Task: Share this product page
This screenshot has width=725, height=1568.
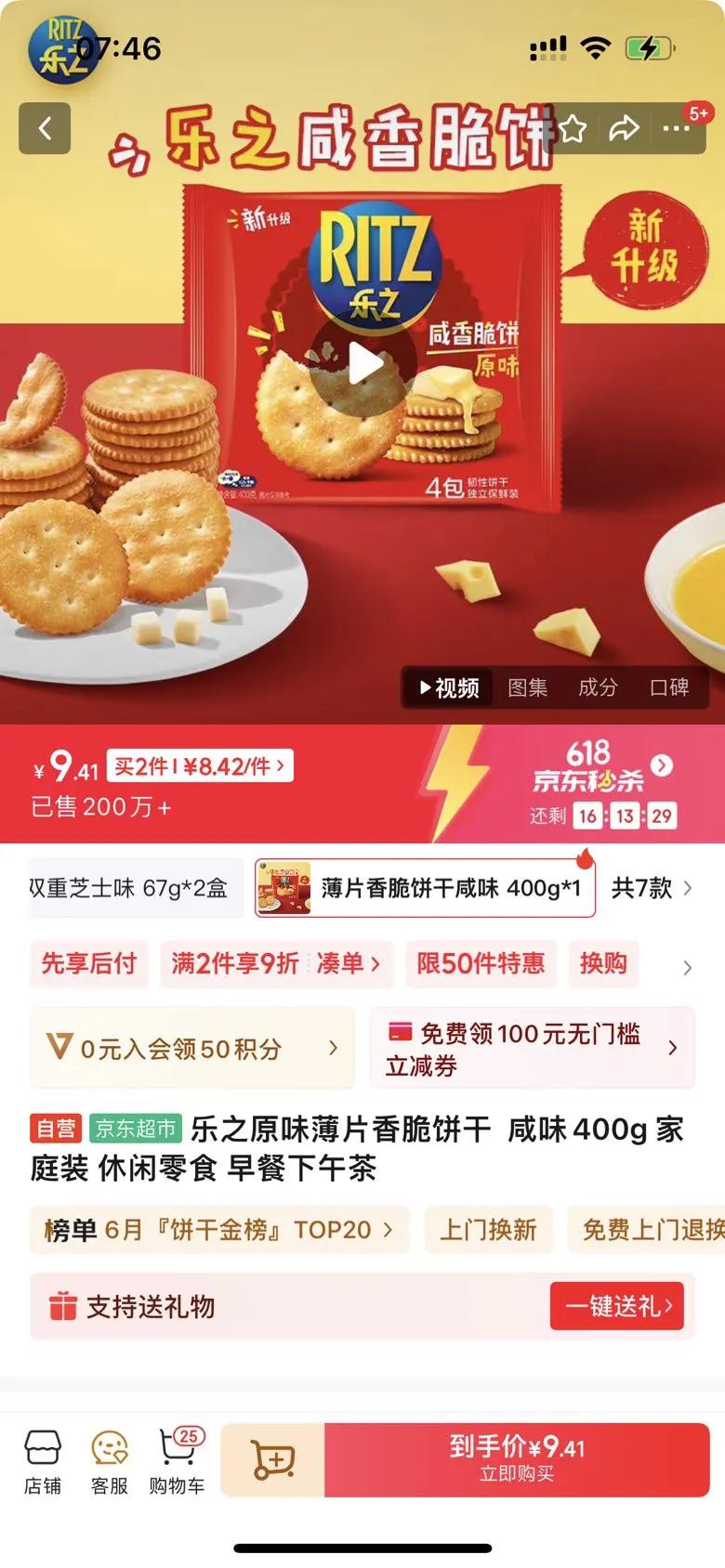Action: (624, 128)
